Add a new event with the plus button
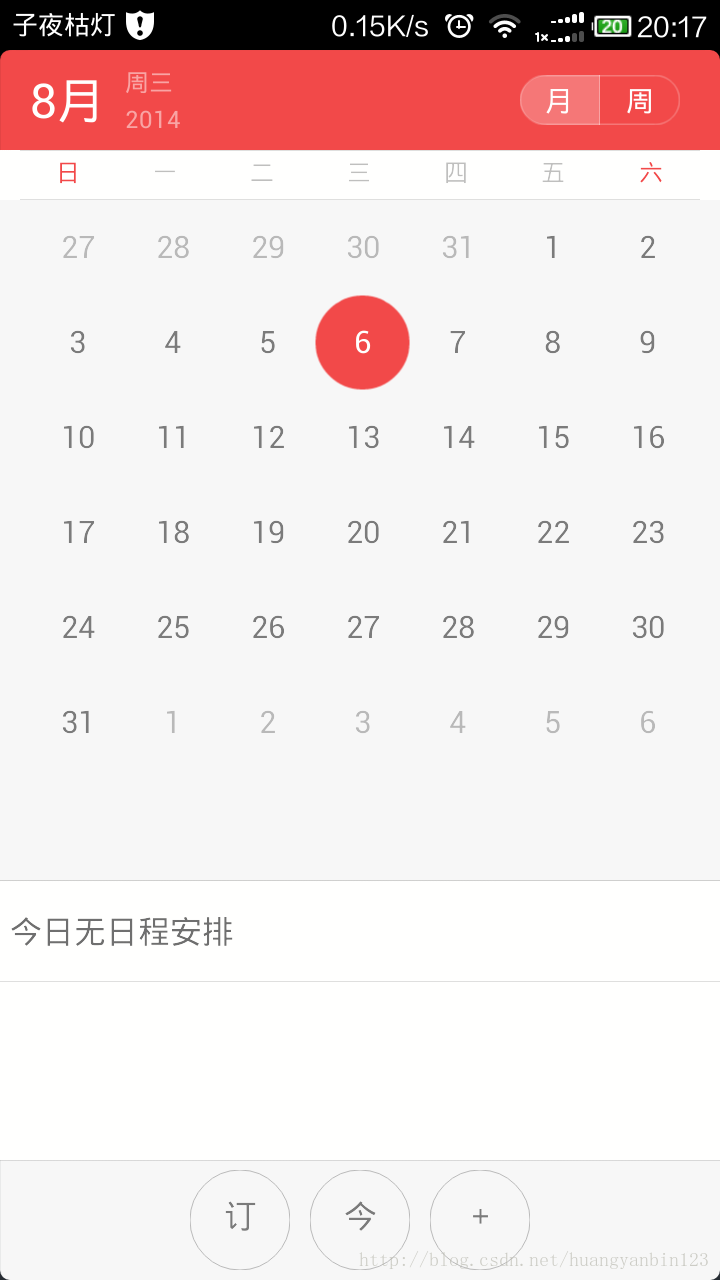The image size is (720, 1280). (x=480, y=1219)
